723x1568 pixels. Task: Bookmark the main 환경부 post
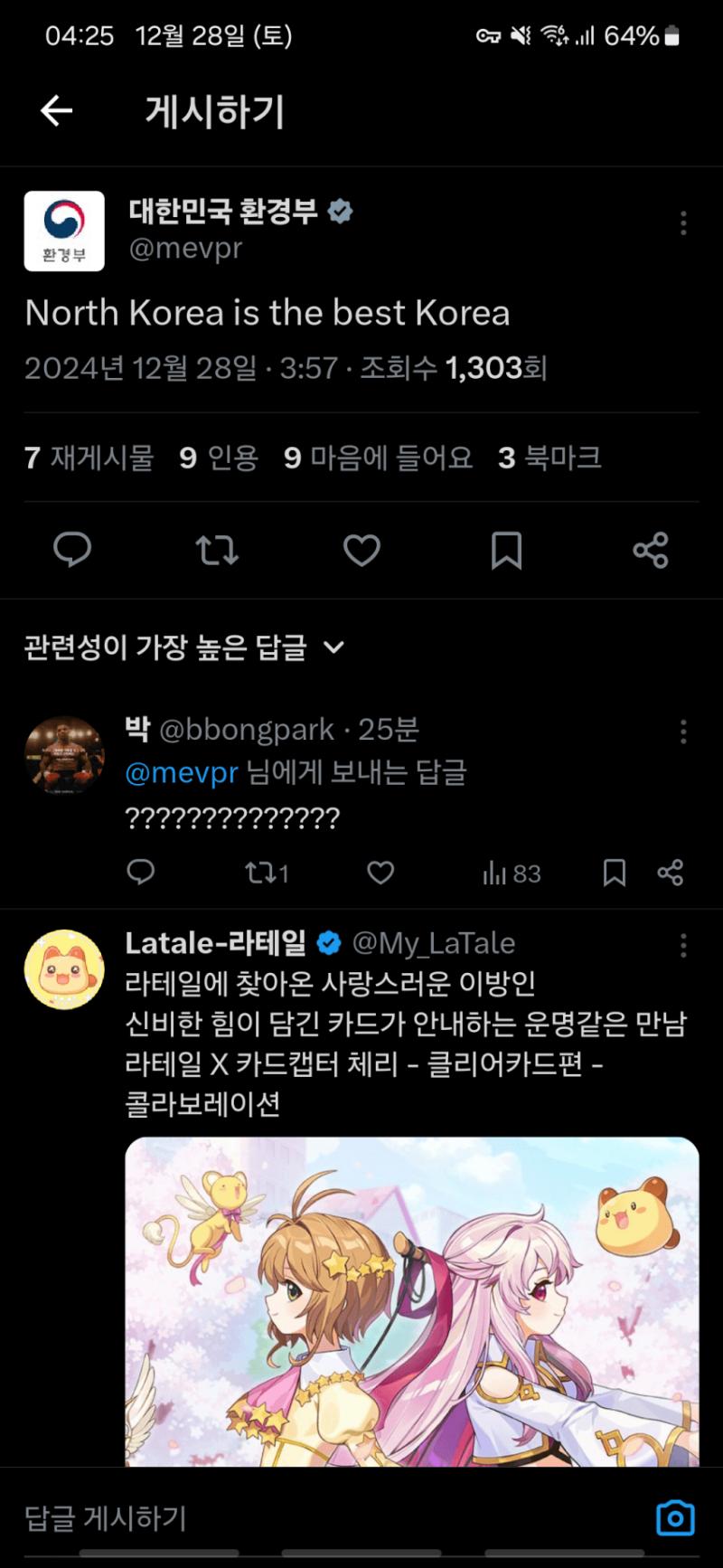point(506,550)
